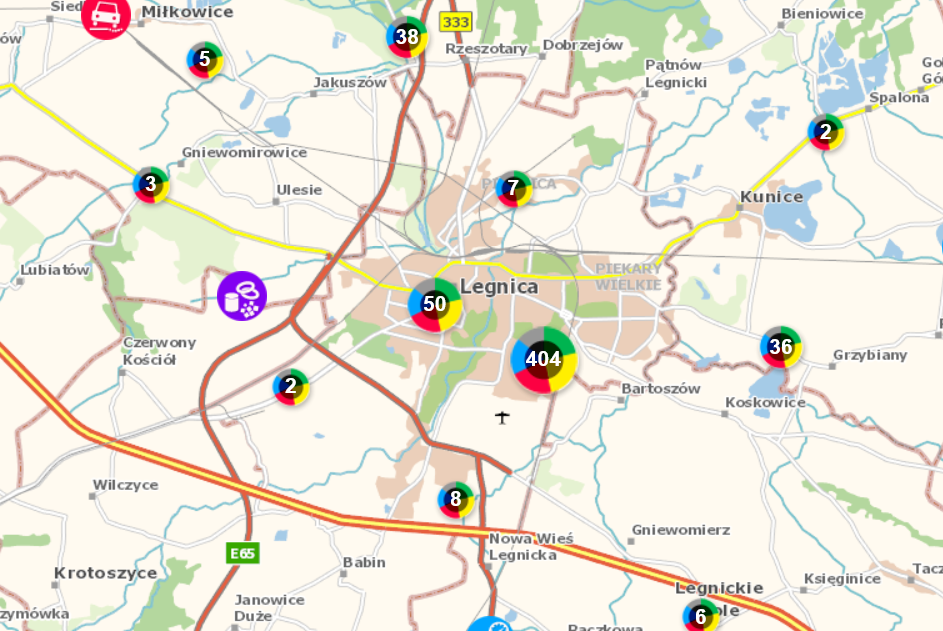Expand the cluster of 6 at Legnickie Pole

point(701,616)
